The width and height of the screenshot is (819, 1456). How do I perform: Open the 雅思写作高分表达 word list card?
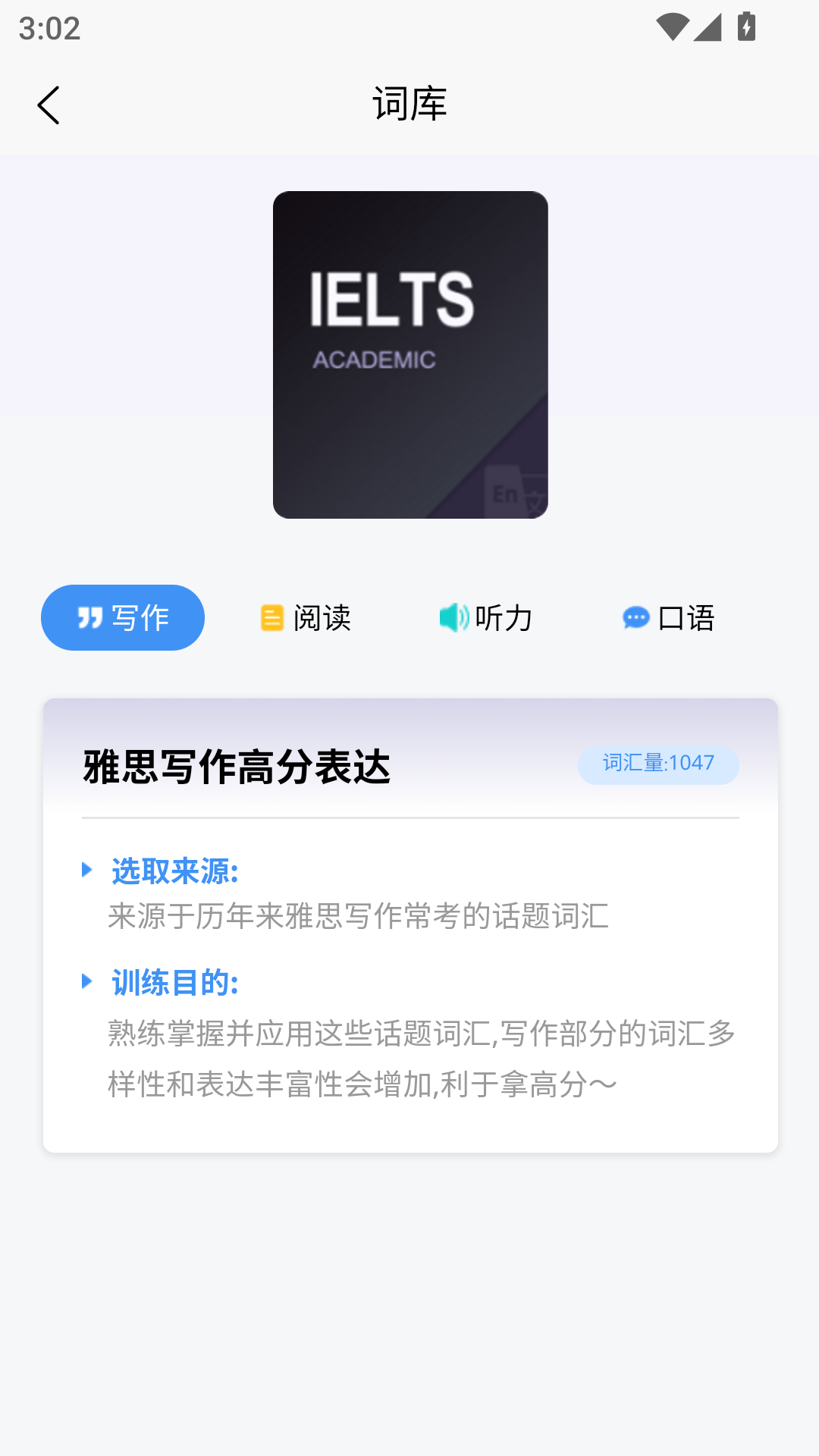point(410,924)
